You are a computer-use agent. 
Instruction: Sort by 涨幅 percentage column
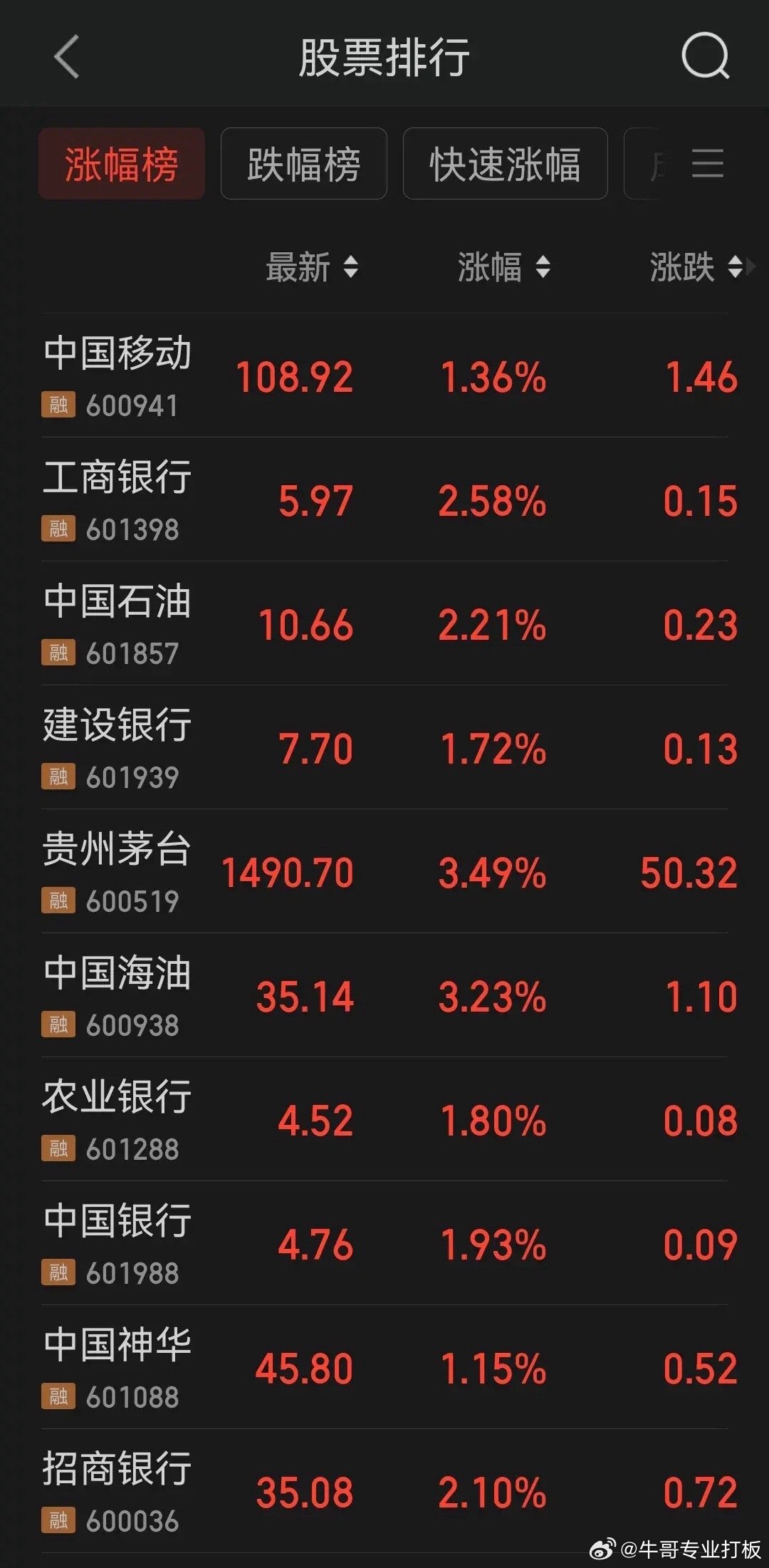pos(504,267)
